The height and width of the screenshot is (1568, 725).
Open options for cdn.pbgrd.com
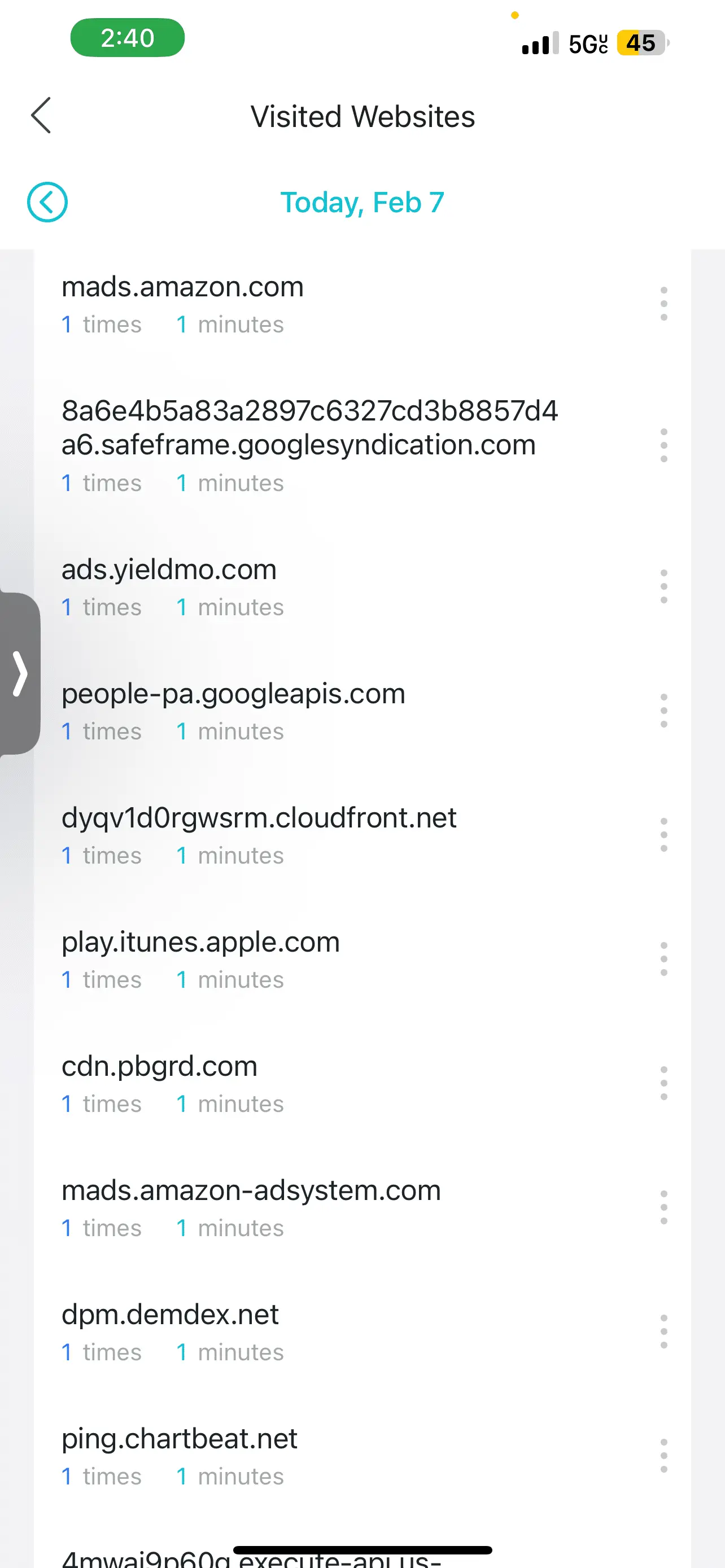[x=663, y=1084]
